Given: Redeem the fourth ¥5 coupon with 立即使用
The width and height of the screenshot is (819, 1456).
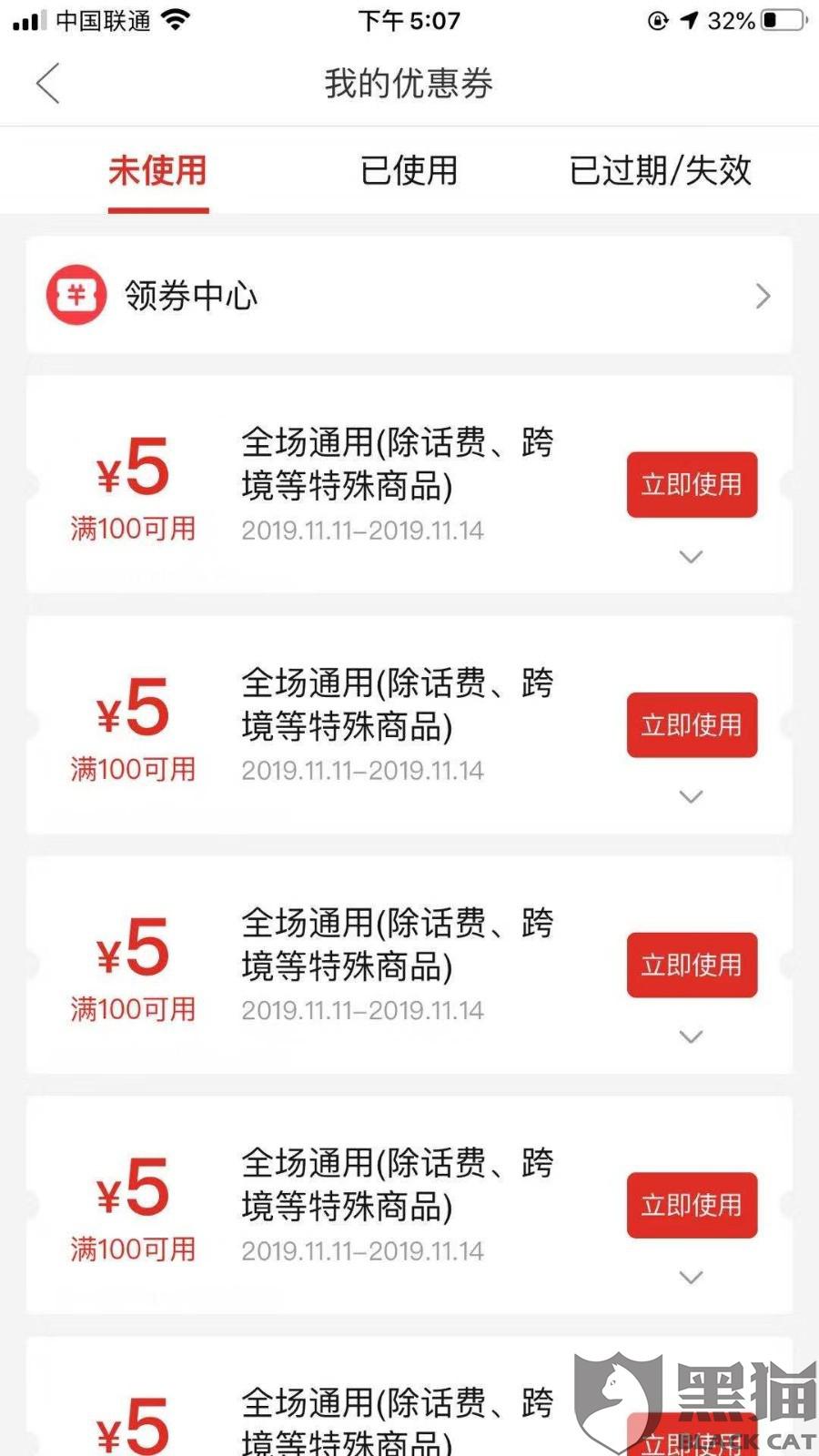Looking at the screenshot, I should [692, 1205].
